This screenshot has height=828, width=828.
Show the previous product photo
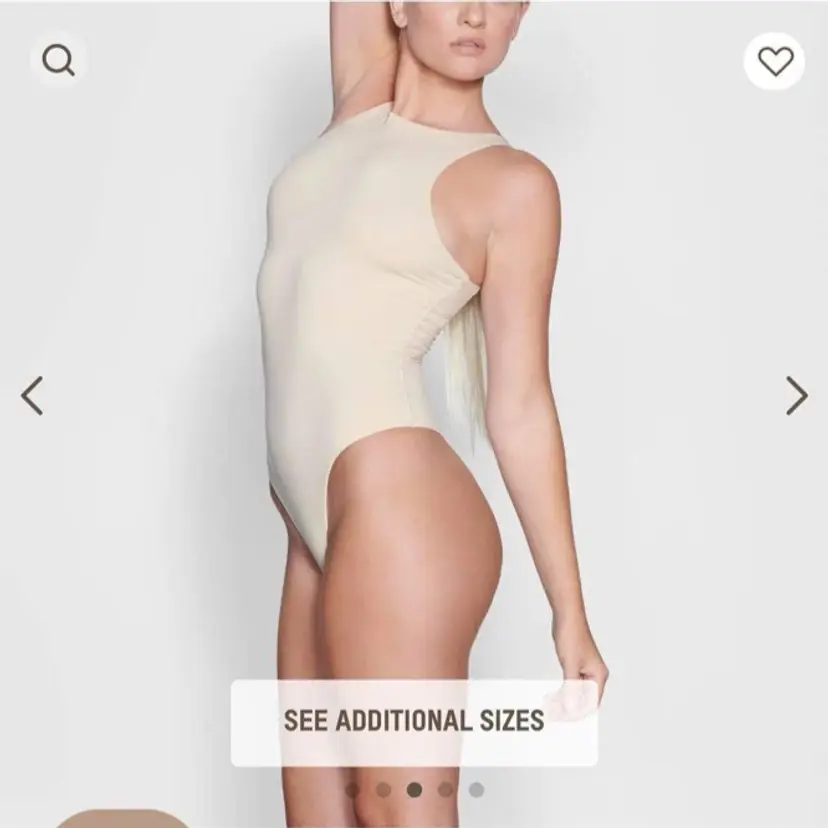tap(32, 396)
